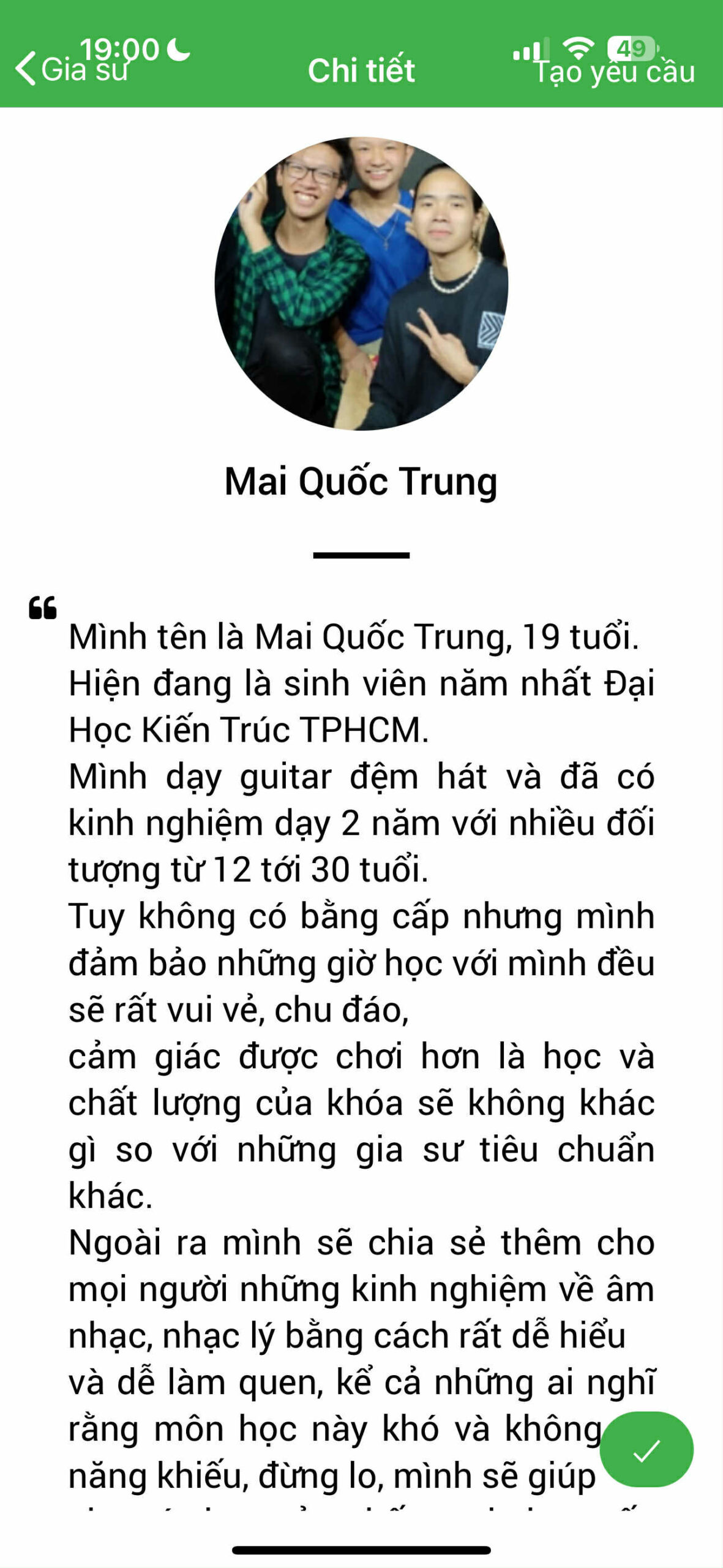This screenshot has width=723, height=1568.
Task: Open Mai Quốc Trung's profile photo
Action: pyautogui.click(x=361, y=283)
